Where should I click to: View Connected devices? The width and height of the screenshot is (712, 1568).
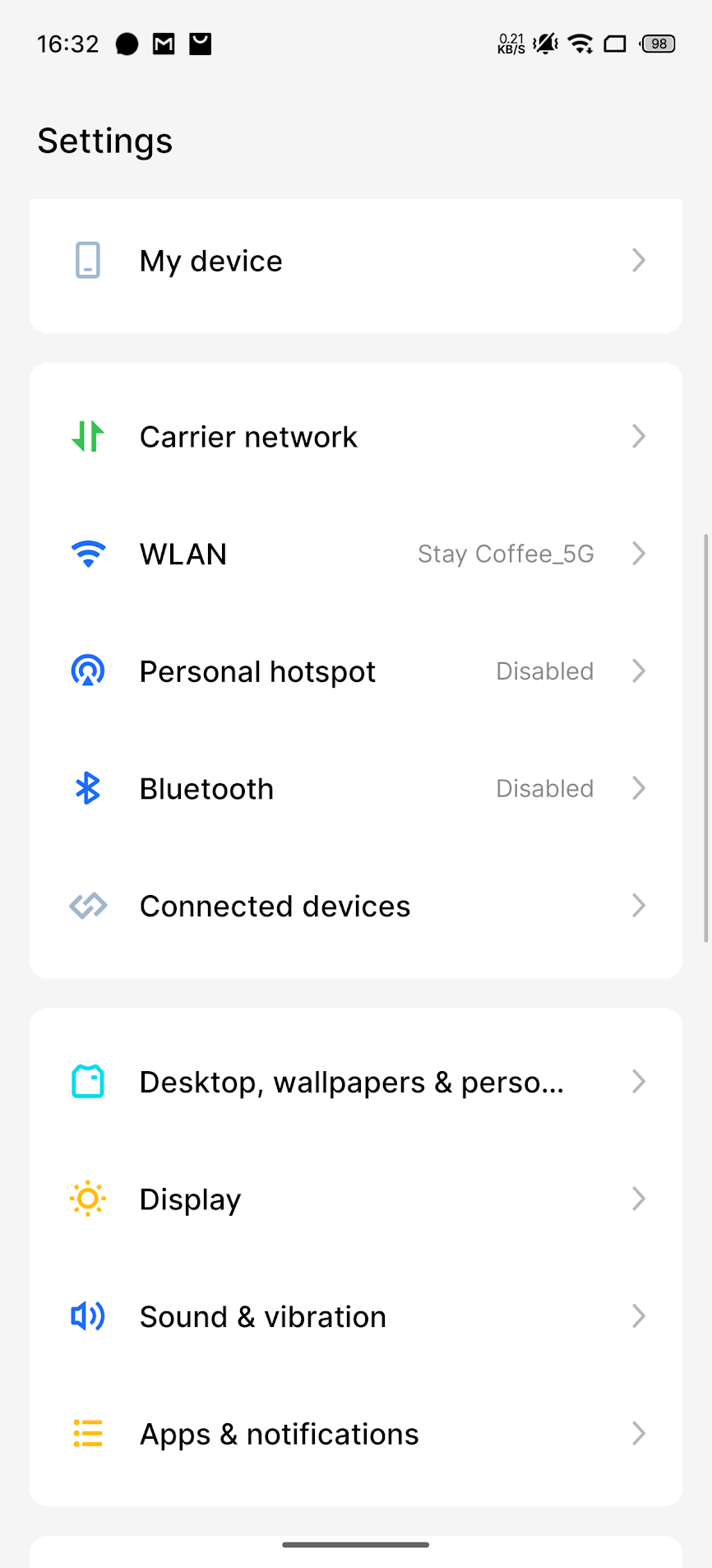tap(355, 906)
